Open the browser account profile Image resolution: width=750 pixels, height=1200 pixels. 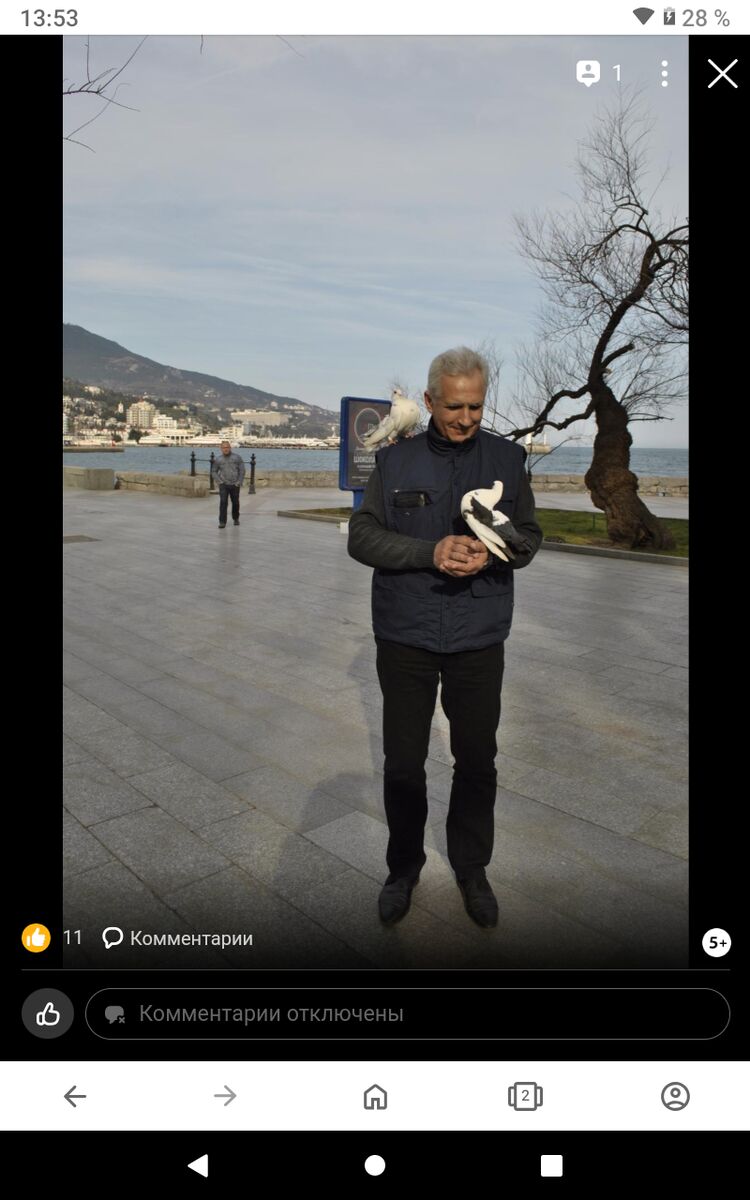coord(675,1096)
